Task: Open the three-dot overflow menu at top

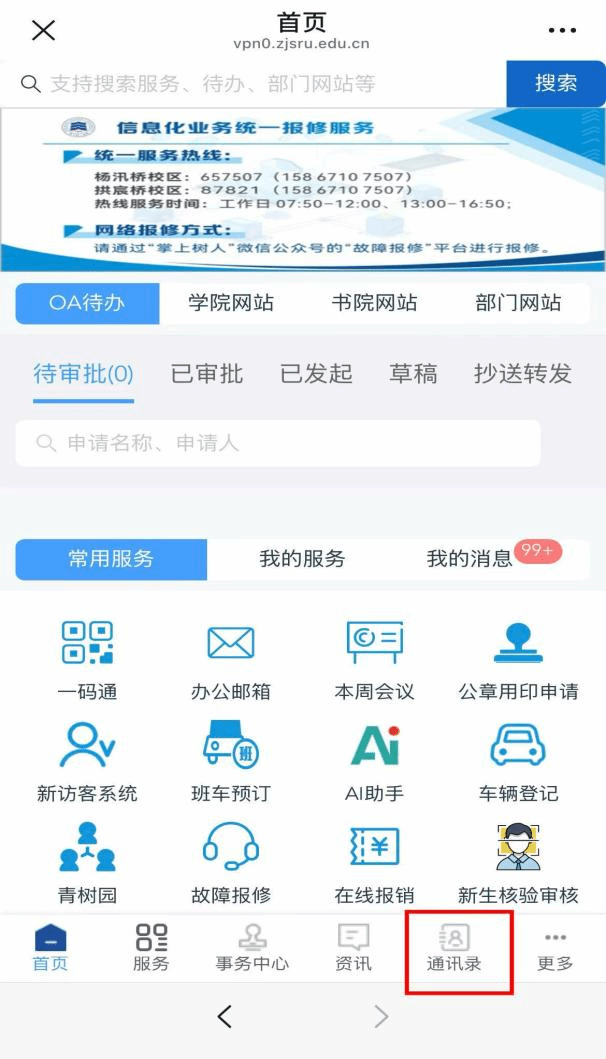Action: click(x=563, y=31)
